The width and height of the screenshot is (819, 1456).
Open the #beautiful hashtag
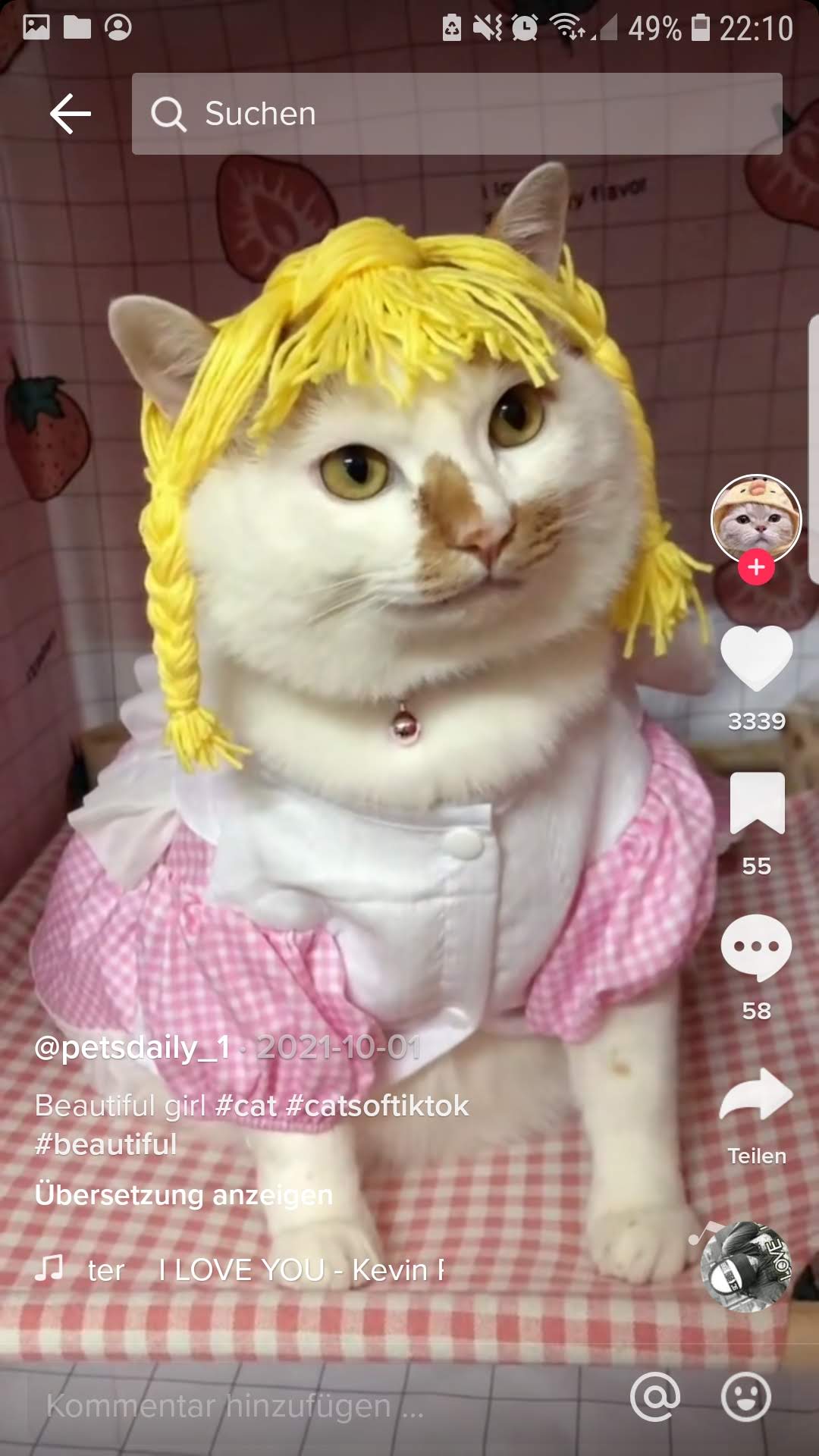click(106, 1144)
